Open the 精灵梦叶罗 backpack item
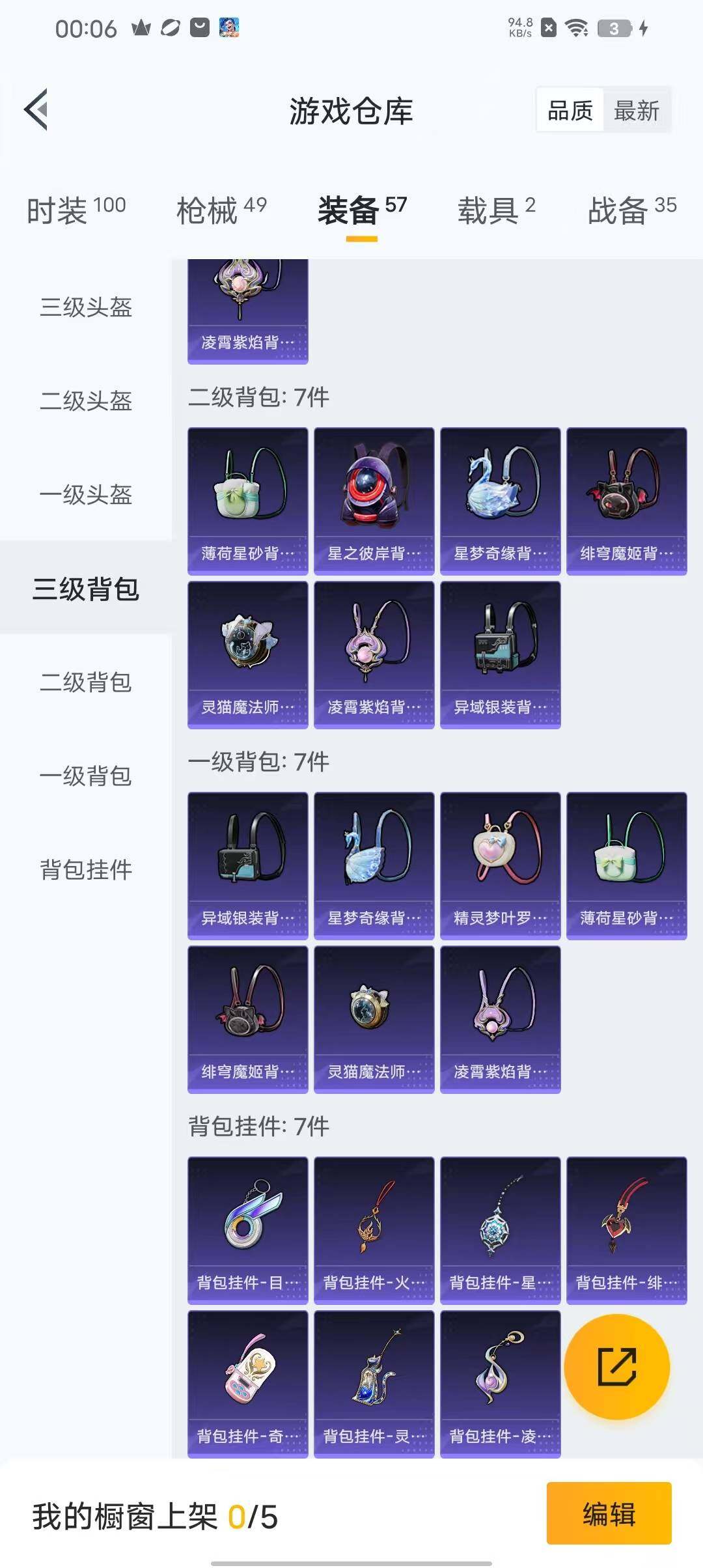703x1568 pixels. 500,865
